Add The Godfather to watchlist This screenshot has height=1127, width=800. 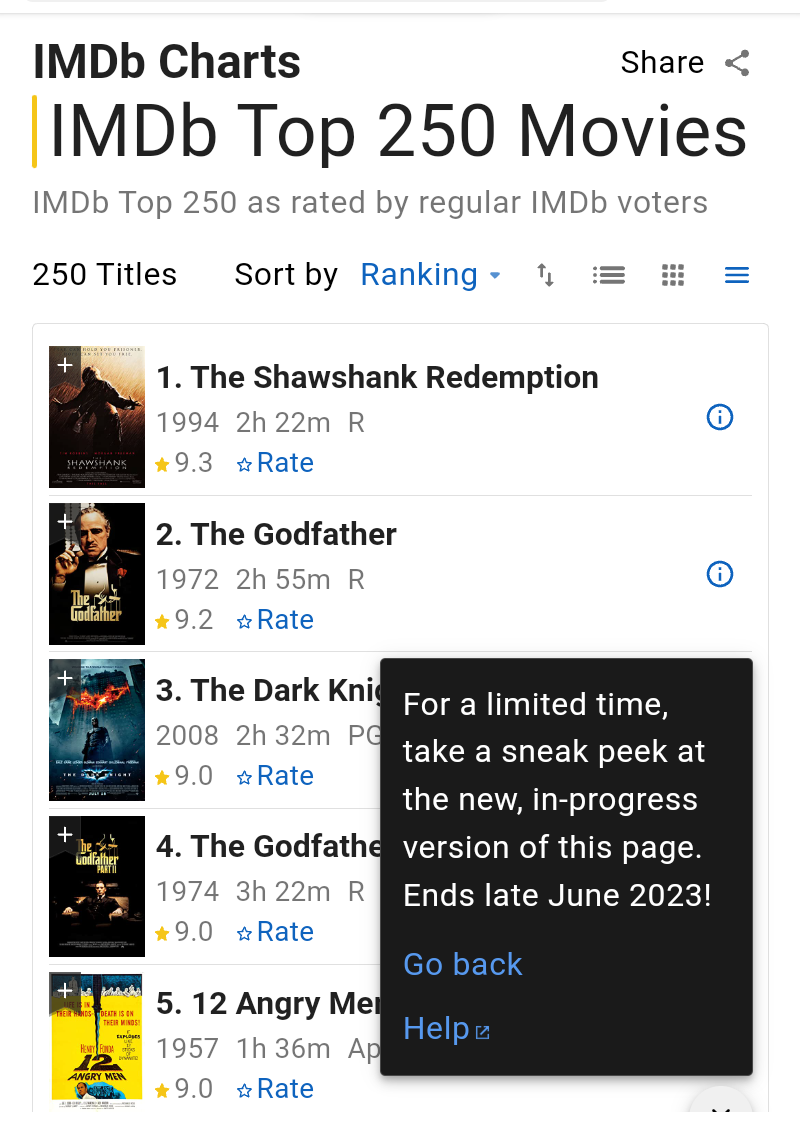click(64, 523)
